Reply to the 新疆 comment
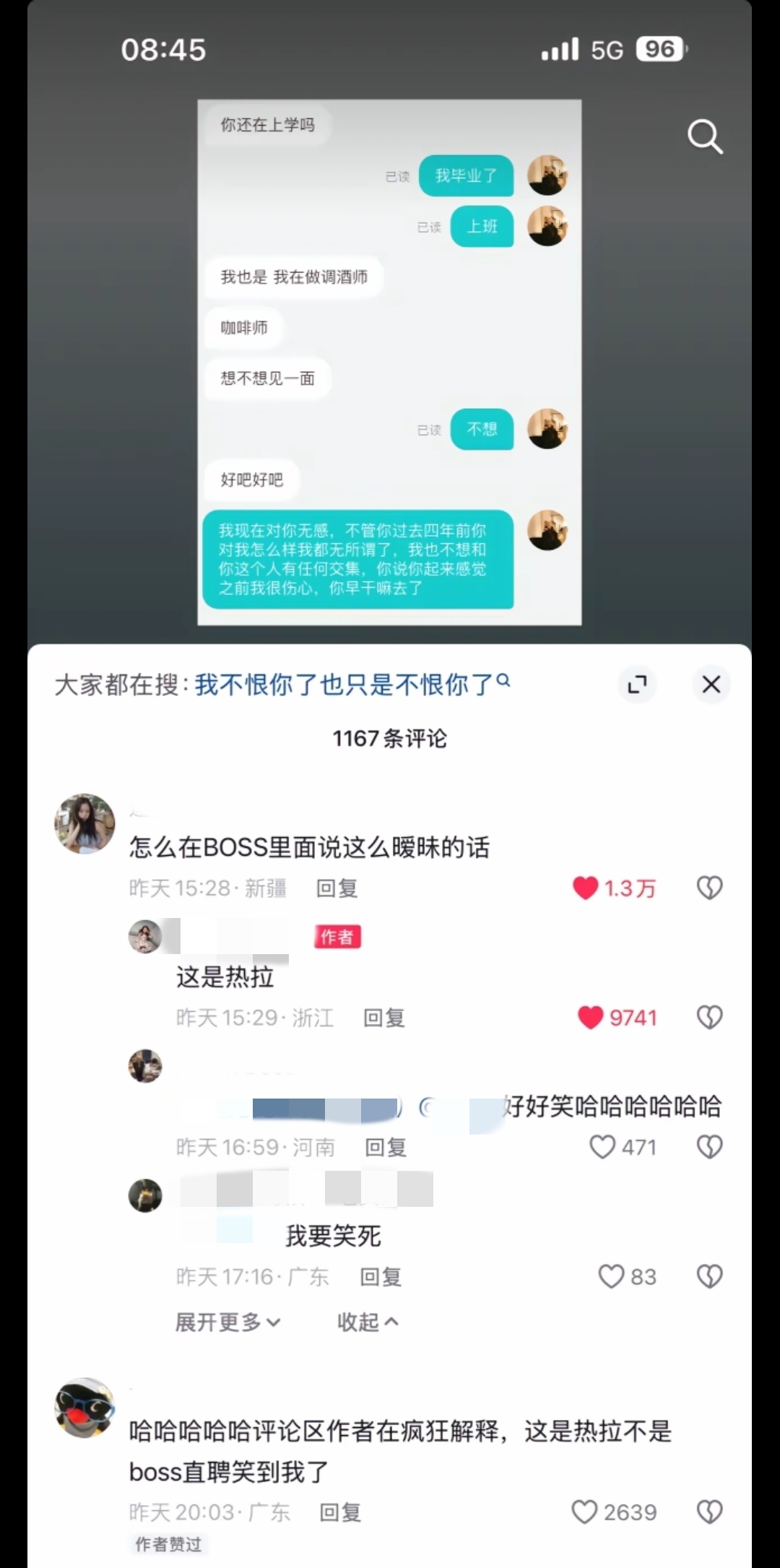 pyautogui.click(x=337, y=888)
